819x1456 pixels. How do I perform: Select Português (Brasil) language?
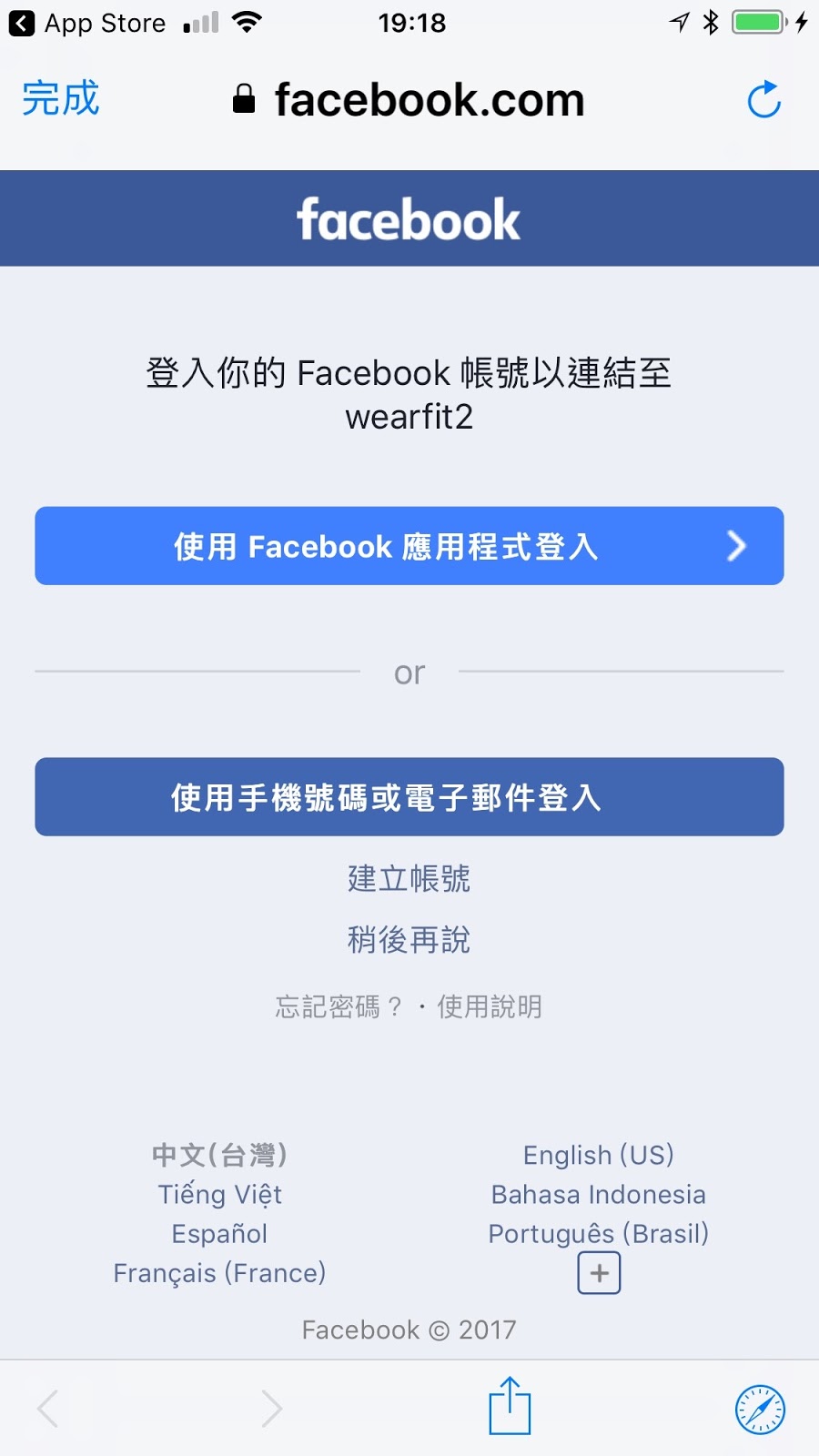point(599,1233)
